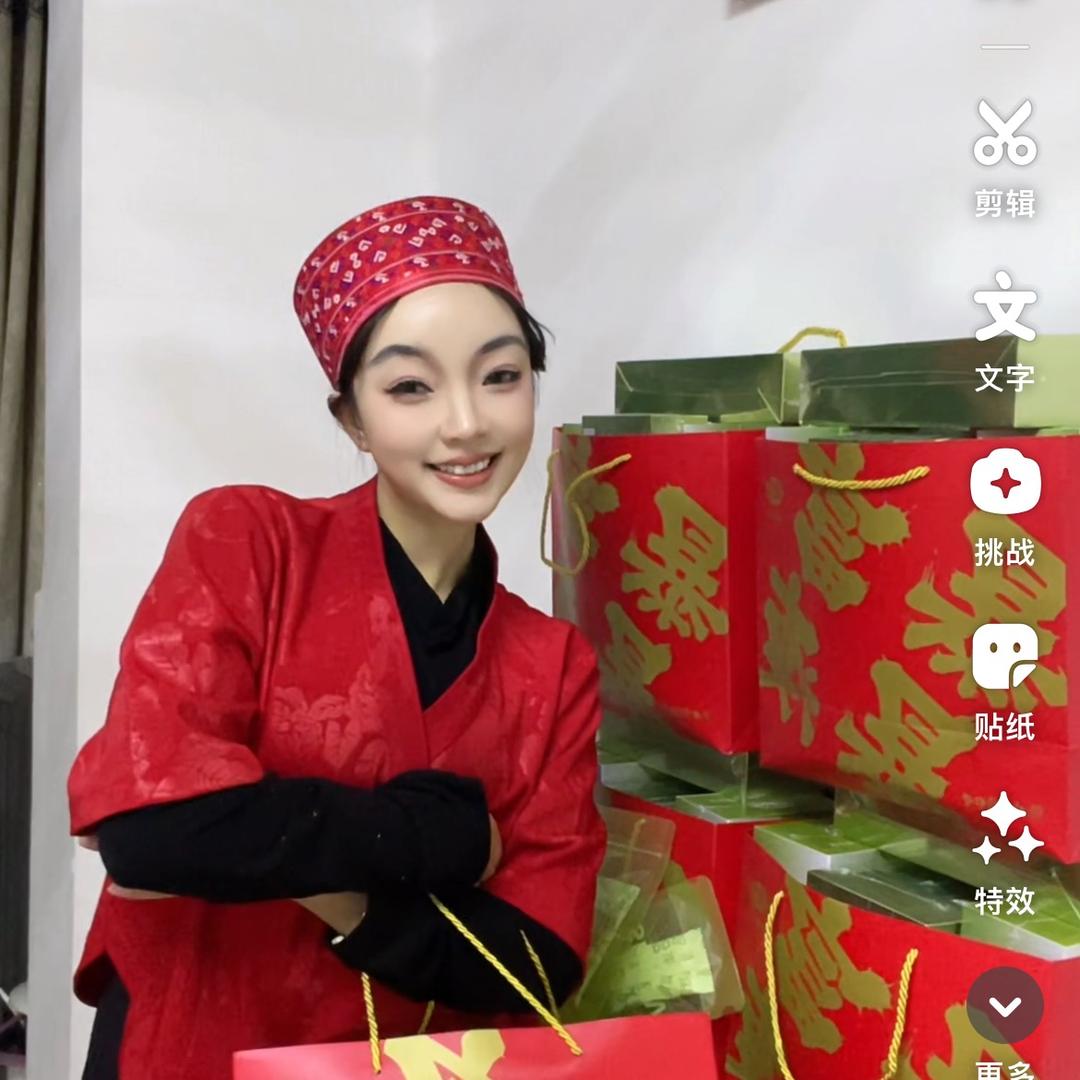Open the 剪辑 trim tool
This screenshot has height=1080, width=1080.
point(1004,134)
